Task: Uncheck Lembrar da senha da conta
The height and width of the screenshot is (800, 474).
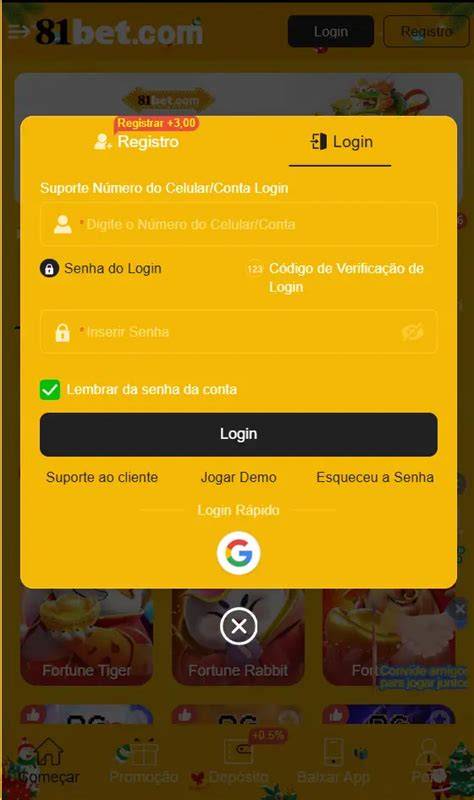Action: [x=50, y=390]
